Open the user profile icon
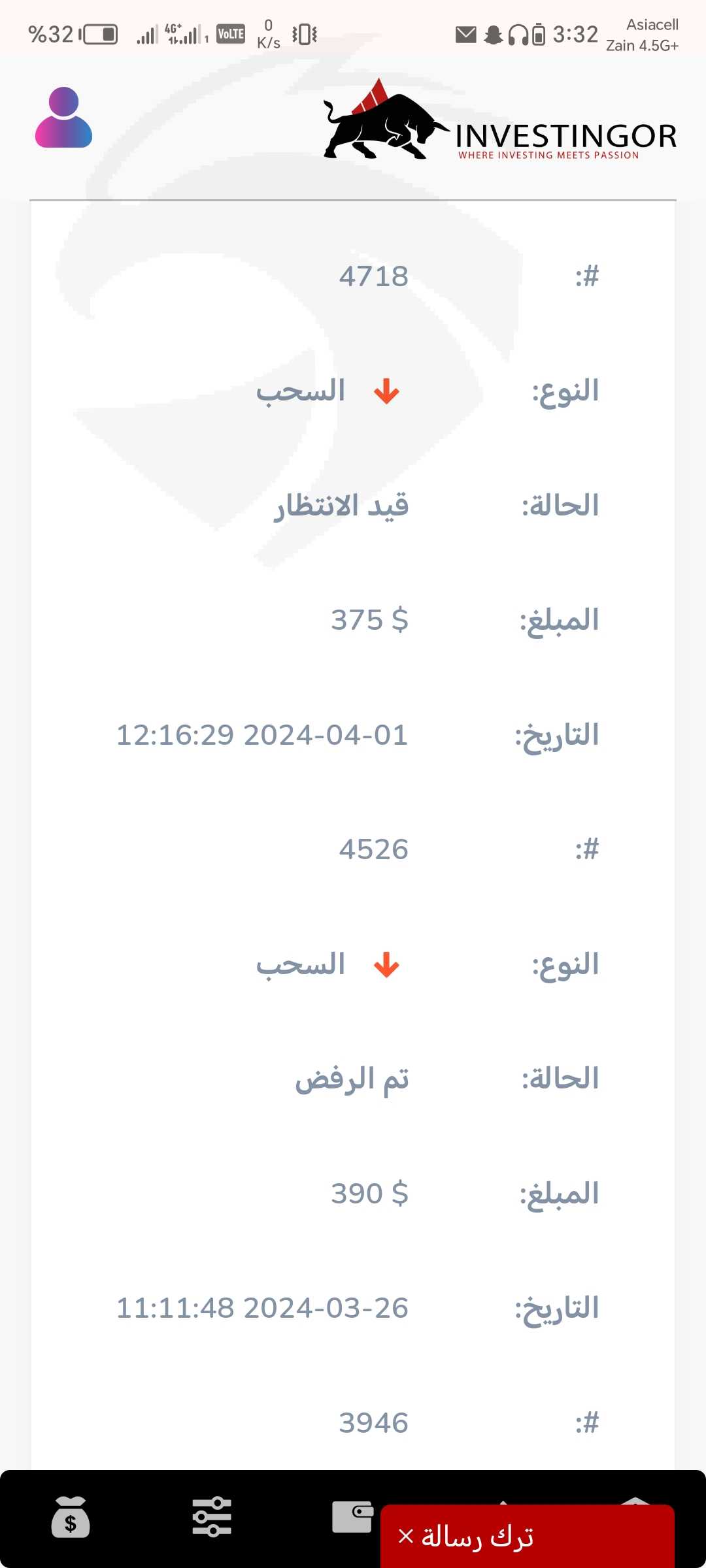The image size is (706, 1568). tap(63, 118)
